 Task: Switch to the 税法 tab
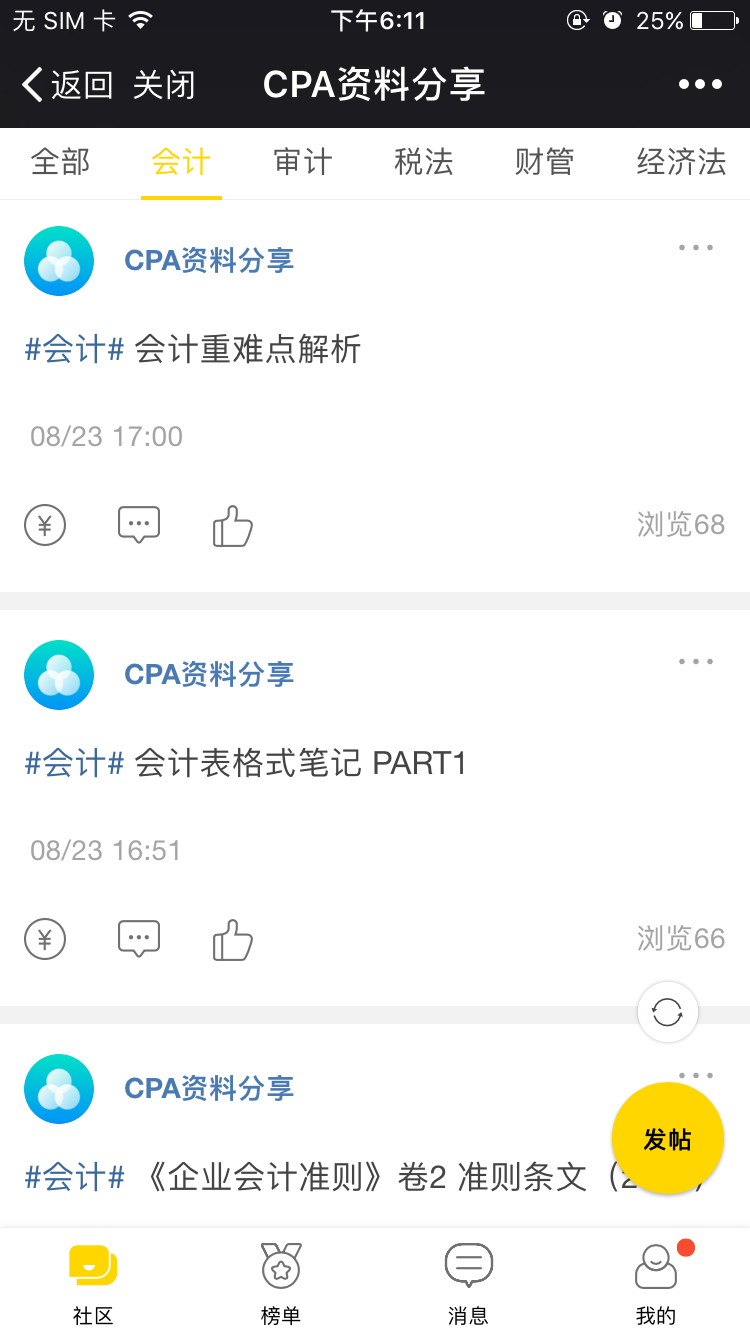[423, 162]
